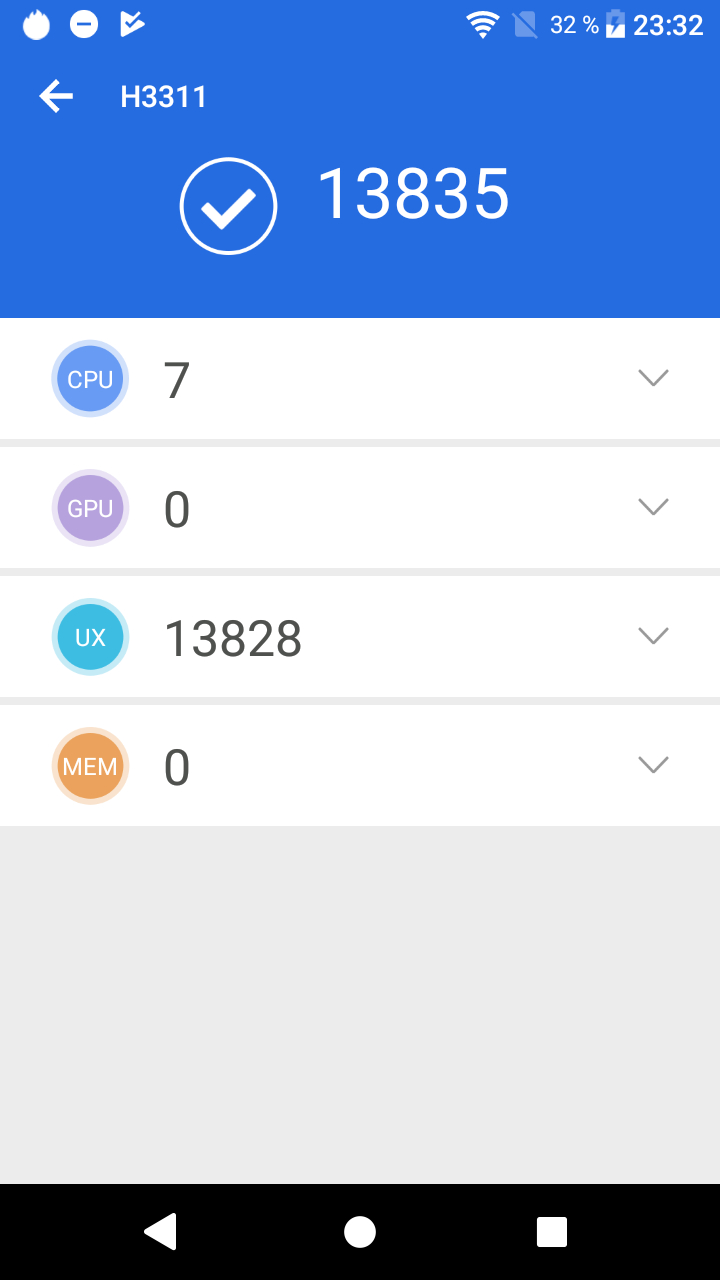Go back using the header arrow
This screenshot has height=1280, width=720.
tap(56, 96)
